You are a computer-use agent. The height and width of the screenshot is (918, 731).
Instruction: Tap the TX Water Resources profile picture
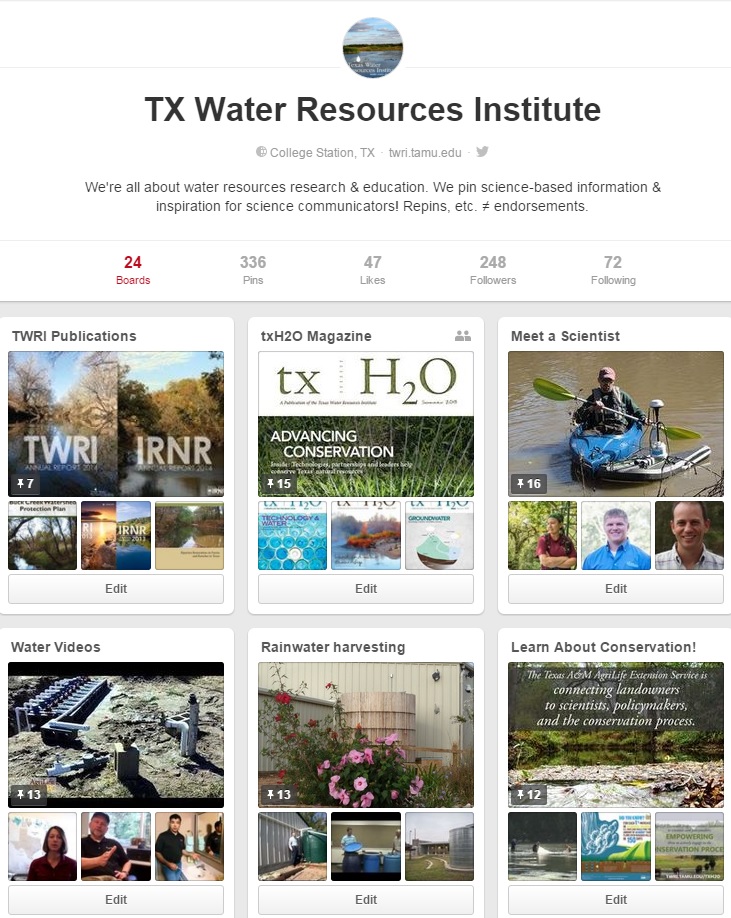click(372, 47)
